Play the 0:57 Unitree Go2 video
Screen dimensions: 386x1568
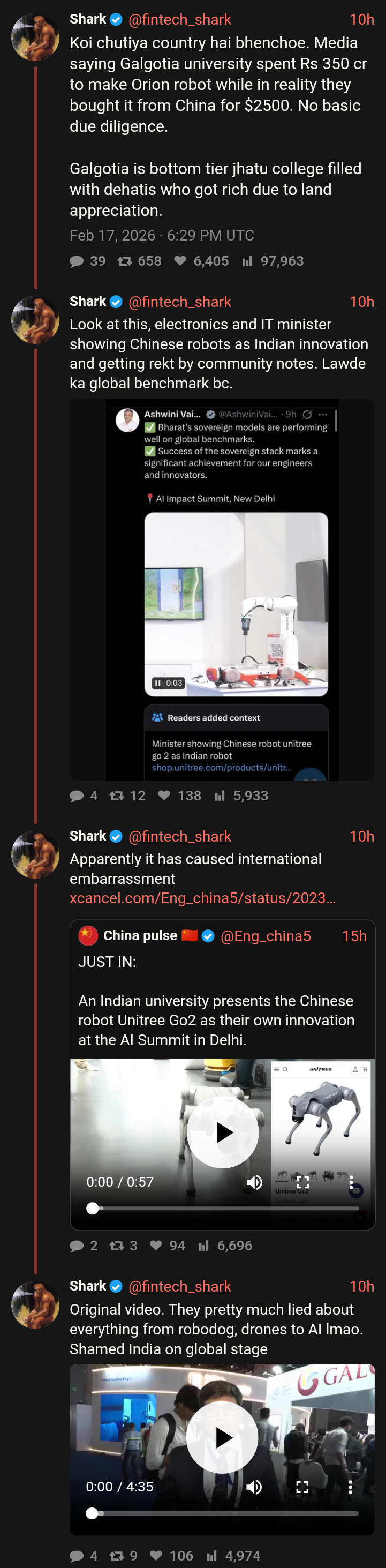click(223, 1132)
